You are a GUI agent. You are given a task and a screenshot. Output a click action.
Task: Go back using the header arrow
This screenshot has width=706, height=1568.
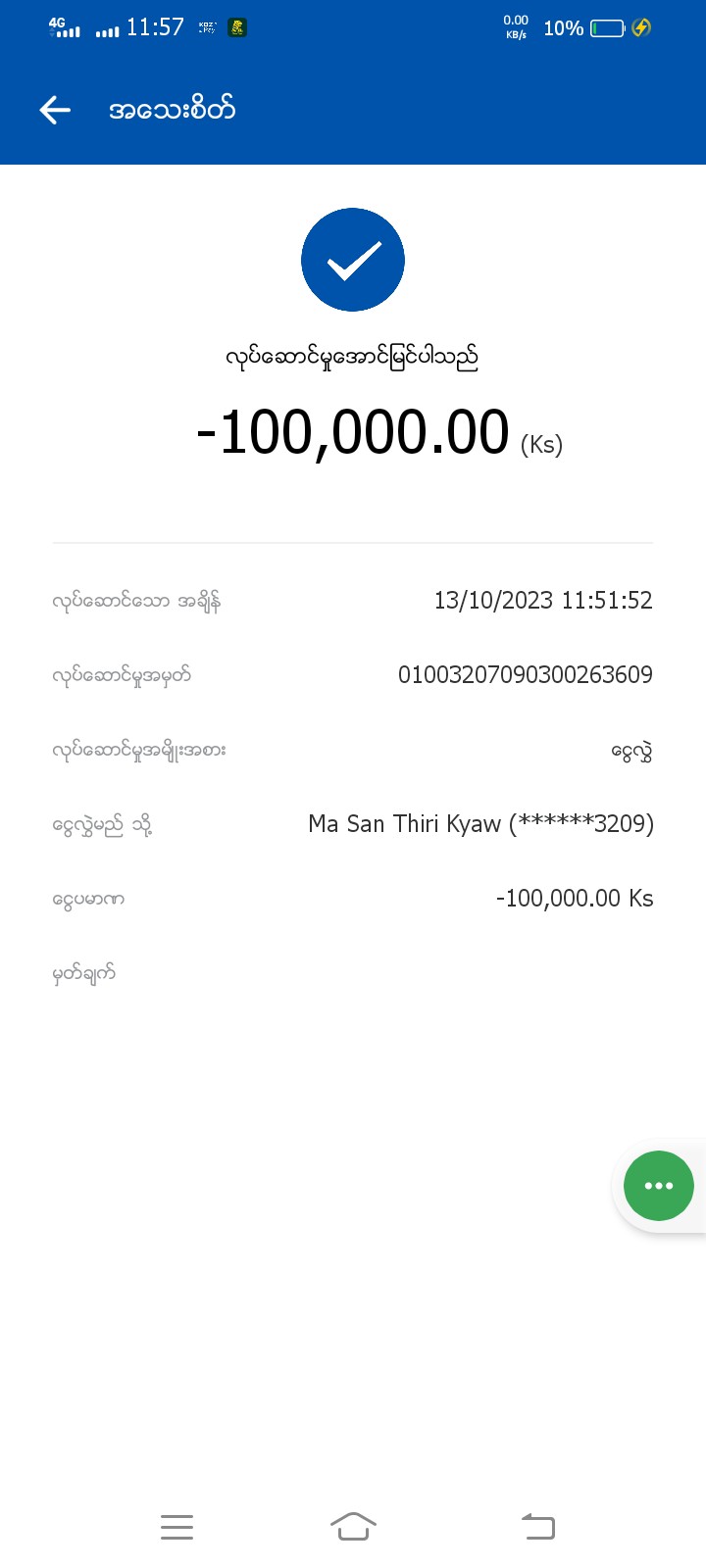point(55,110)
